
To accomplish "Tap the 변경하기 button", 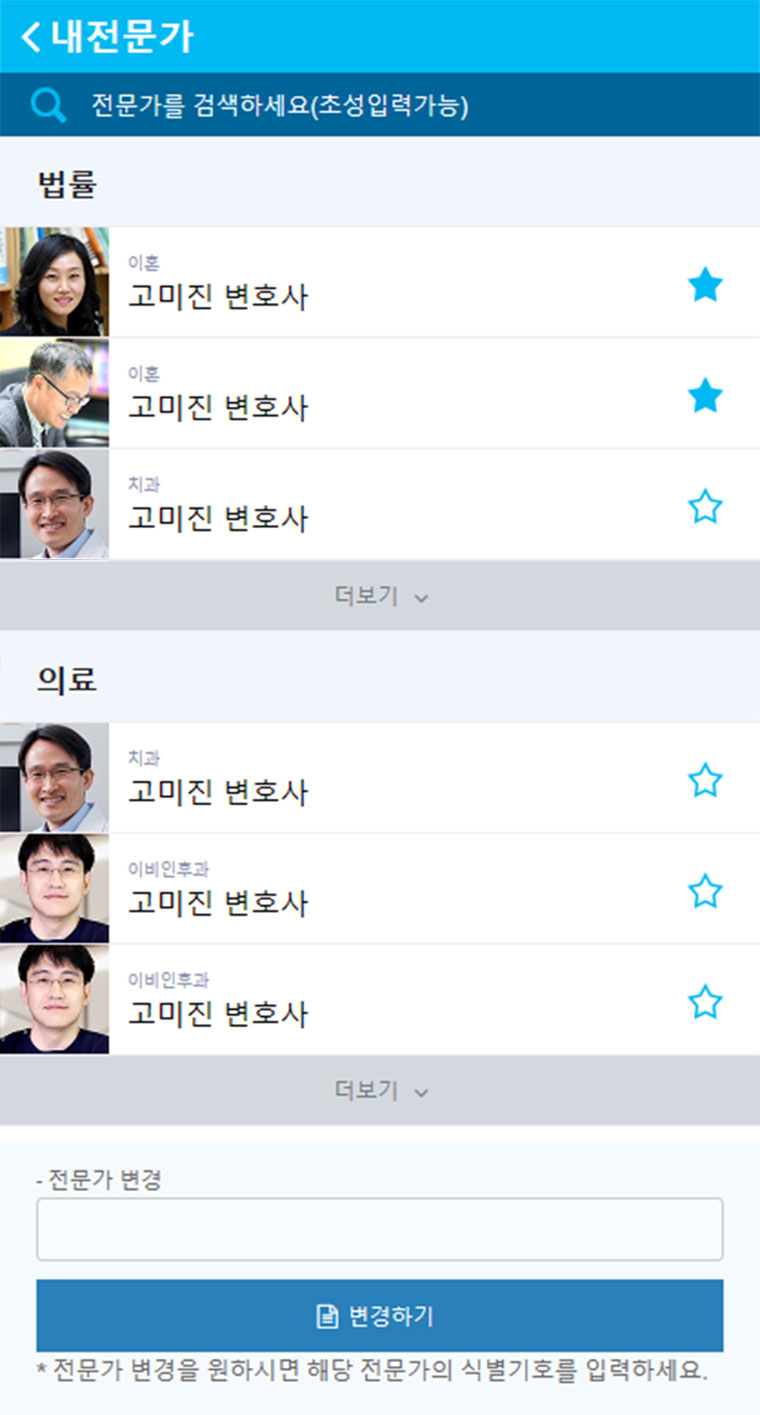I will [x=380, y=1316].
